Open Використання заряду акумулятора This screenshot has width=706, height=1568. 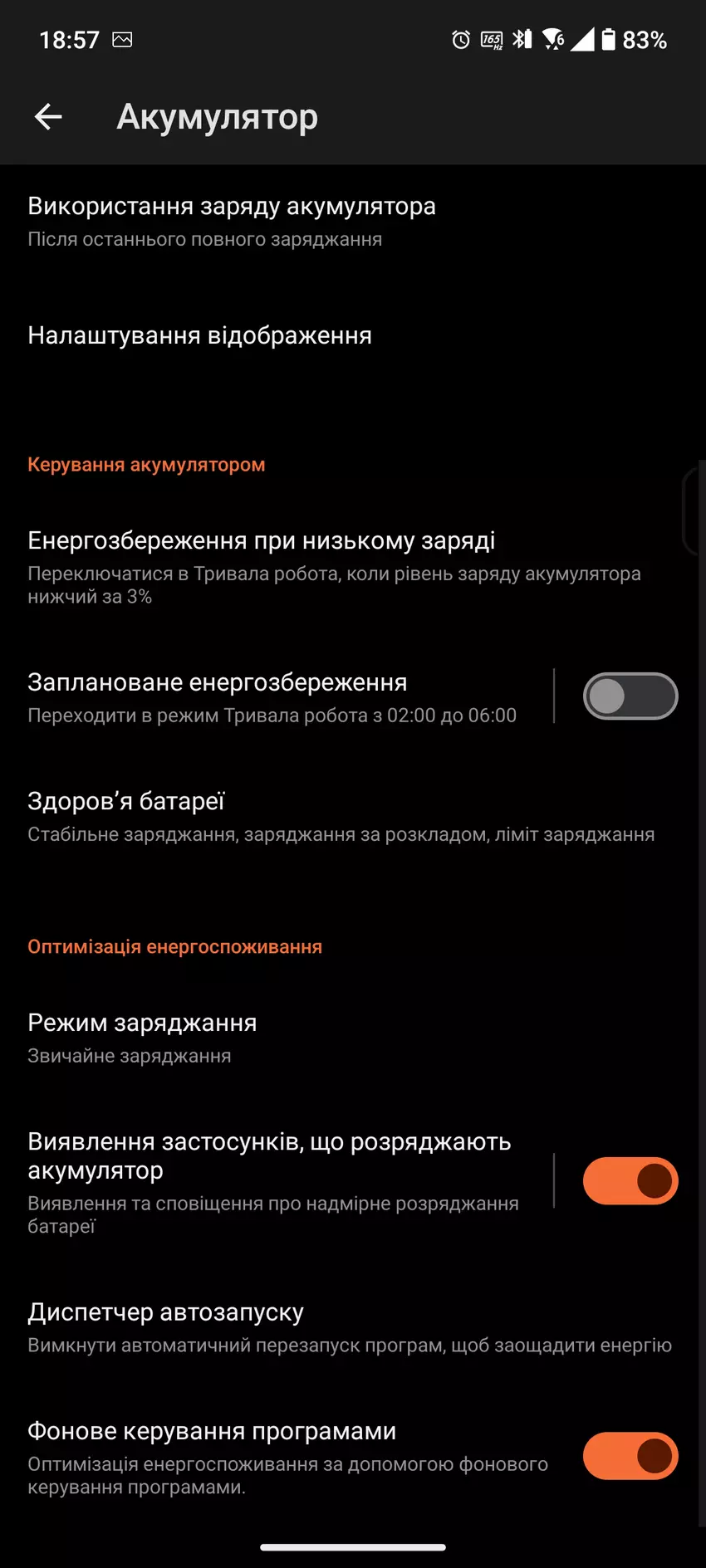click(231, 221)
